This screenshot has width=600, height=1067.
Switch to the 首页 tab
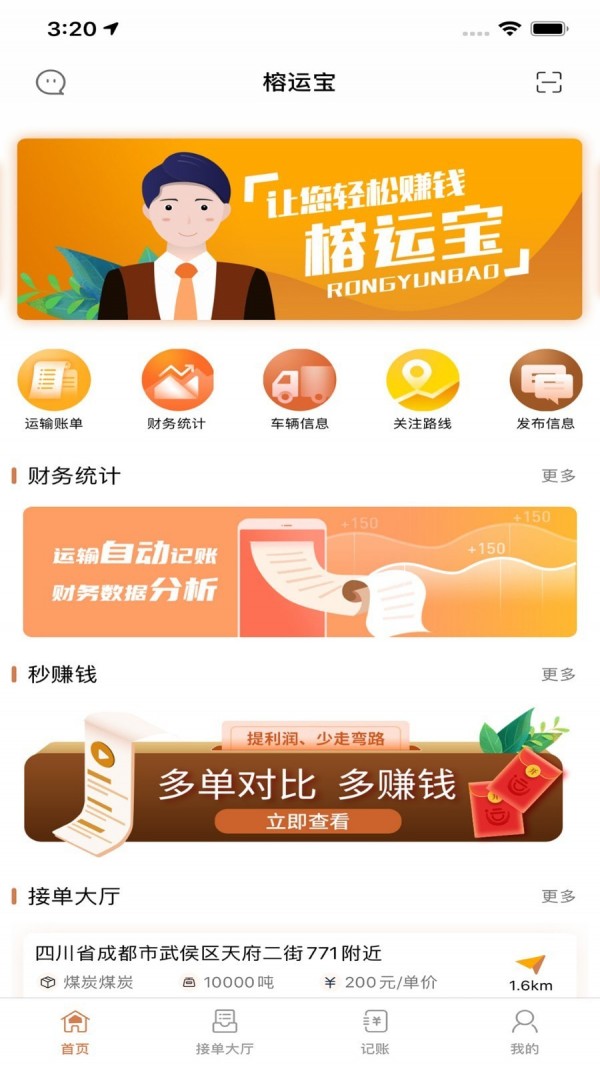click(75, 1032)
